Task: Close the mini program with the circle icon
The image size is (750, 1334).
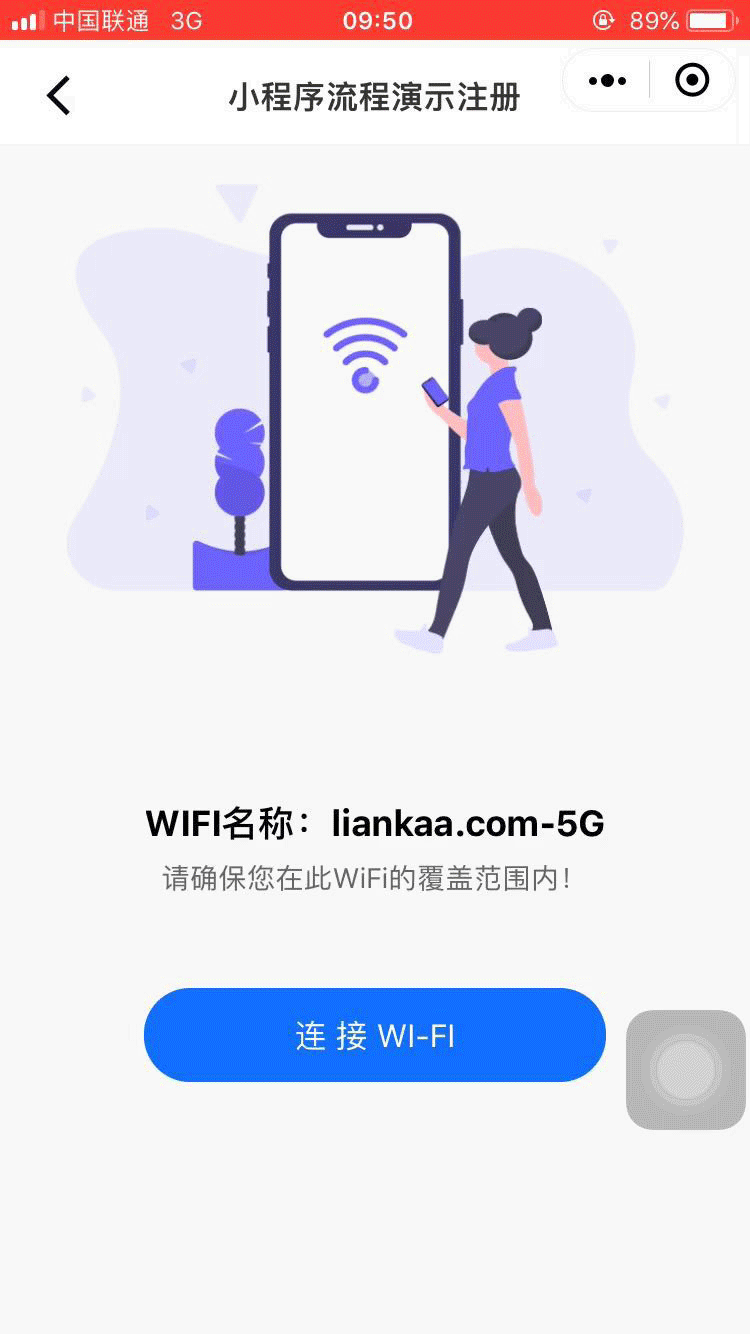Action: [x=692, y=80]
